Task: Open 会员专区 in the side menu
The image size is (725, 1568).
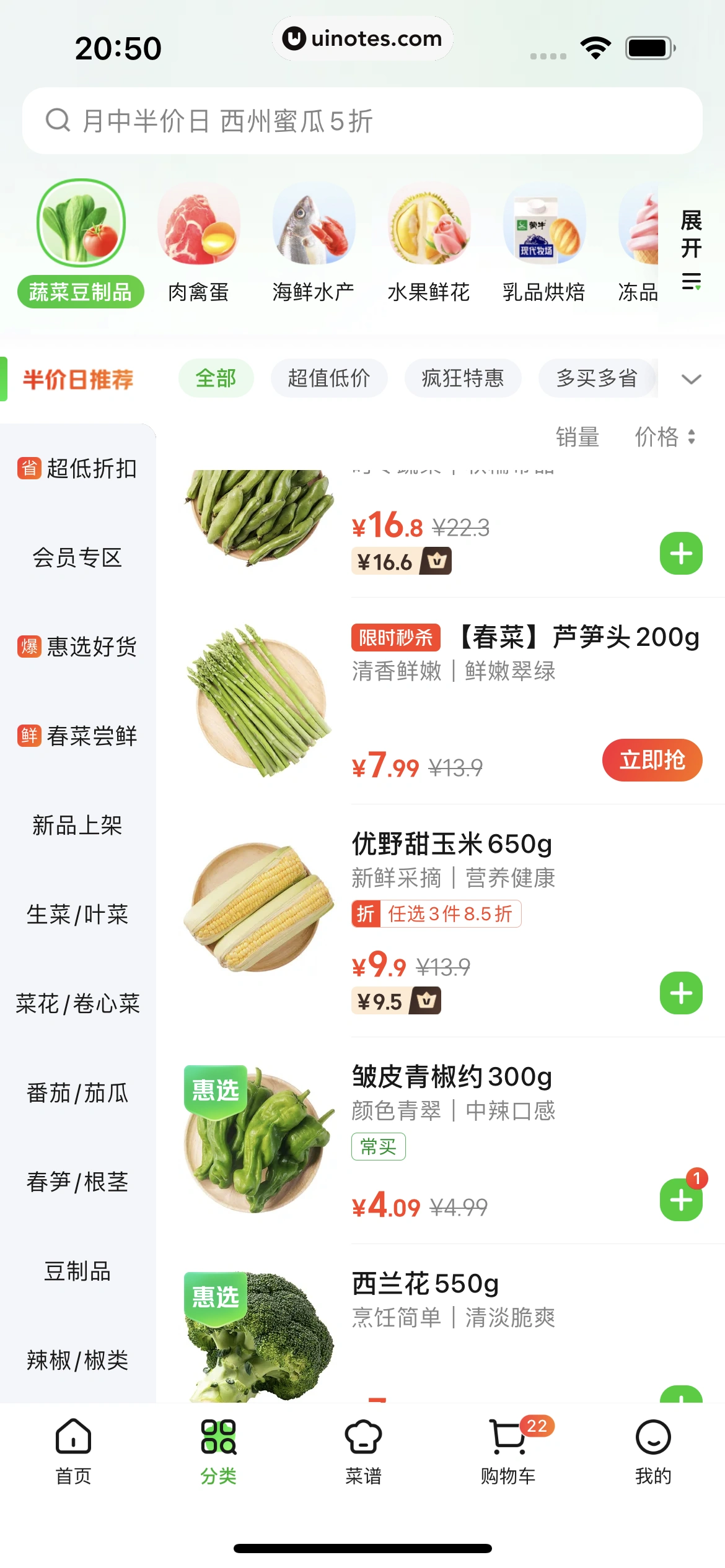Action: pos(77,558)
